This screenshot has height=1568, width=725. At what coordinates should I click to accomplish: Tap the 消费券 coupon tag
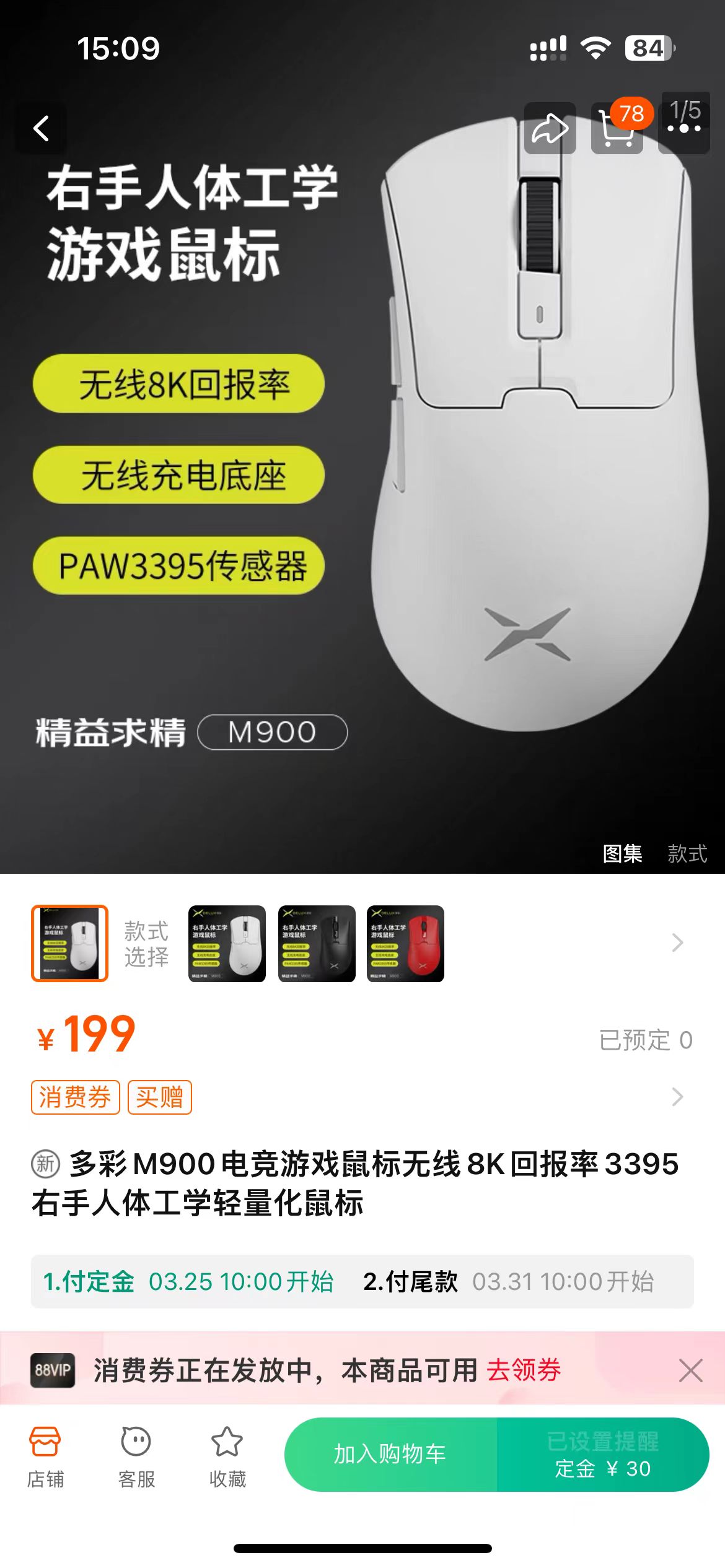[74, 1097]
